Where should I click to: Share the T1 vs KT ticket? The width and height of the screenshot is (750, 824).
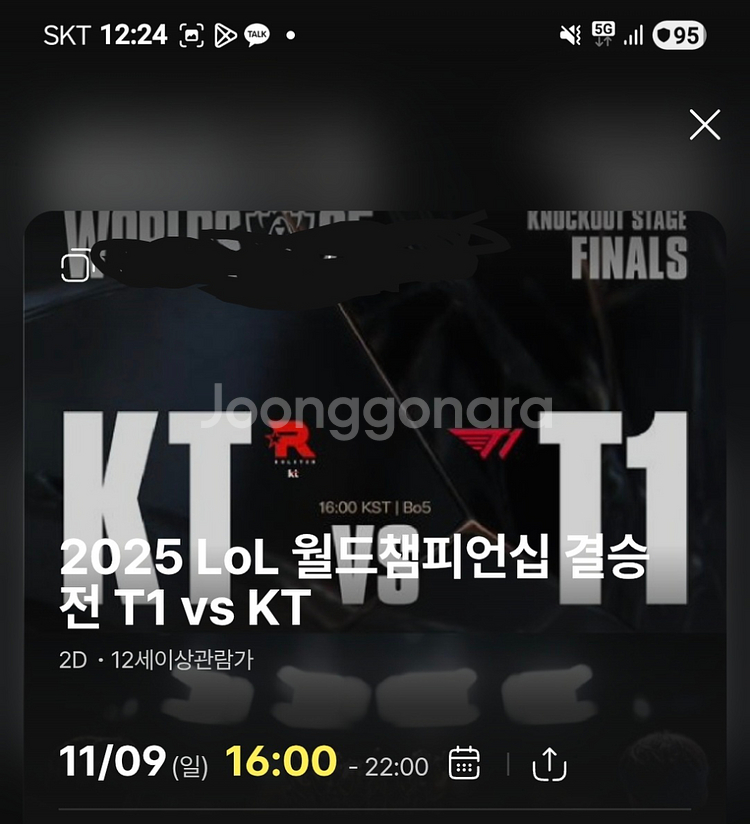tap(549, 764)
